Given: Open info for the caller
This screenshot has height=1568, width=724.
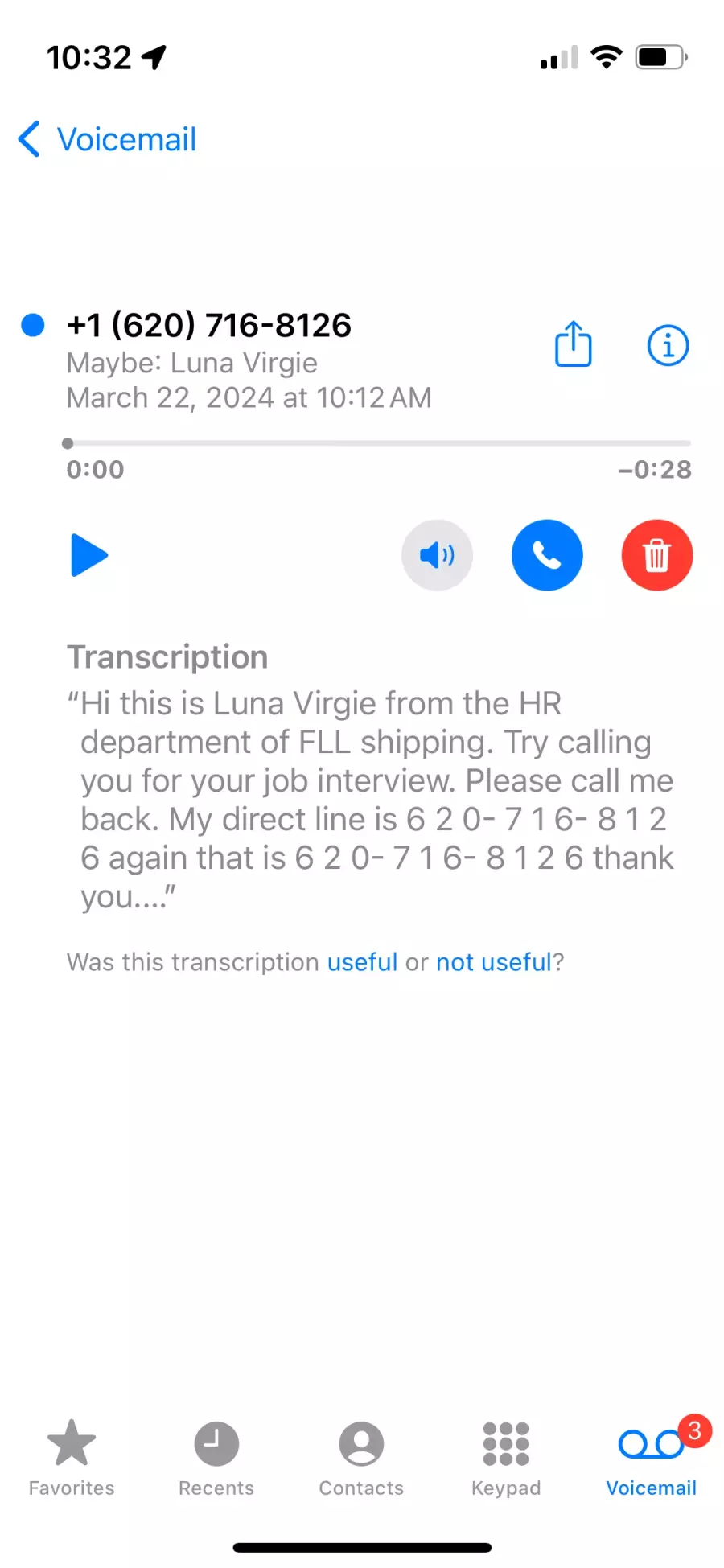Looking at the screenshot, I should (668, 346).
